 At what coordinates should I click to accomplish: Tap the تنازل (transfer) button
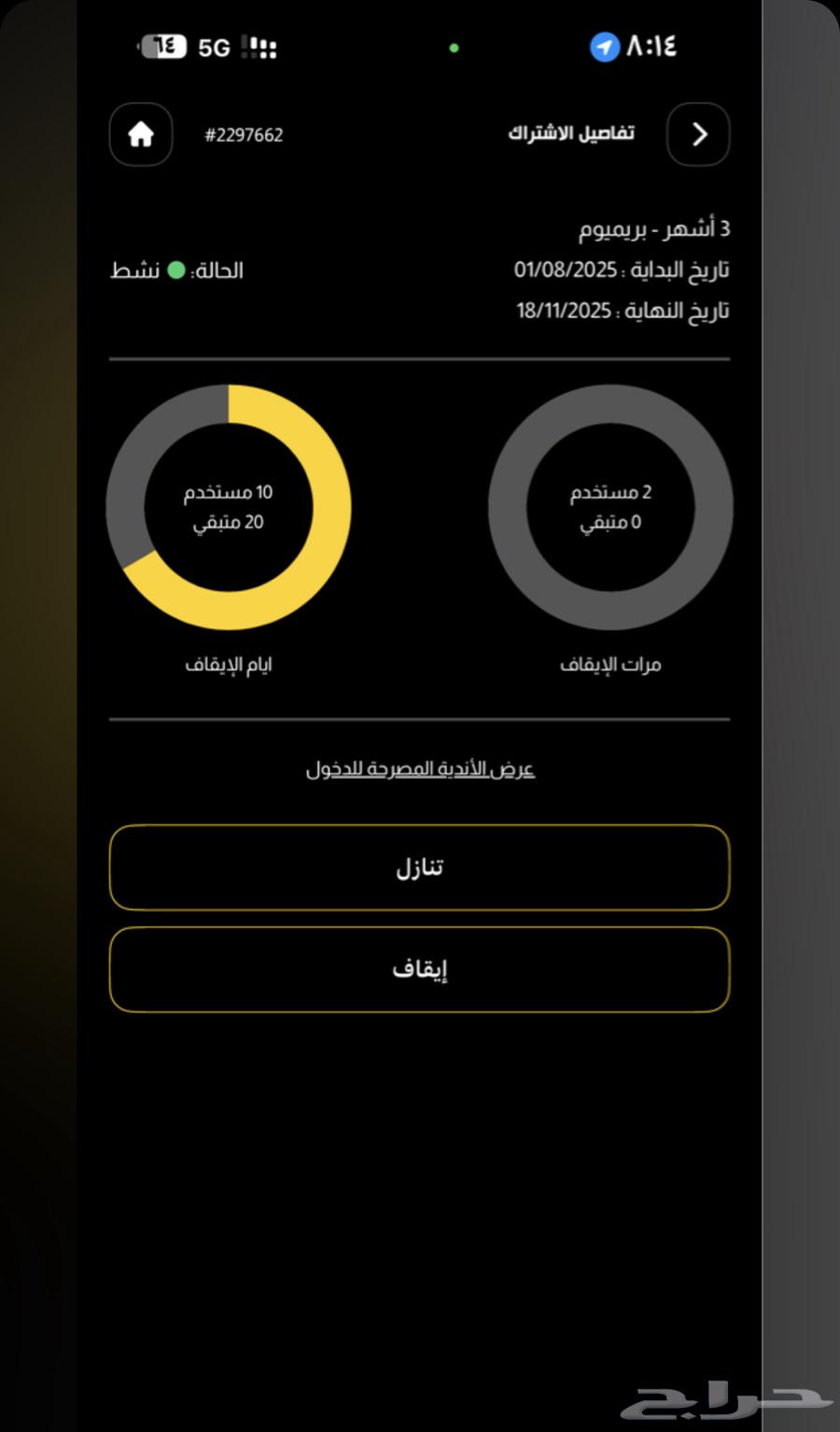(419, 867)
